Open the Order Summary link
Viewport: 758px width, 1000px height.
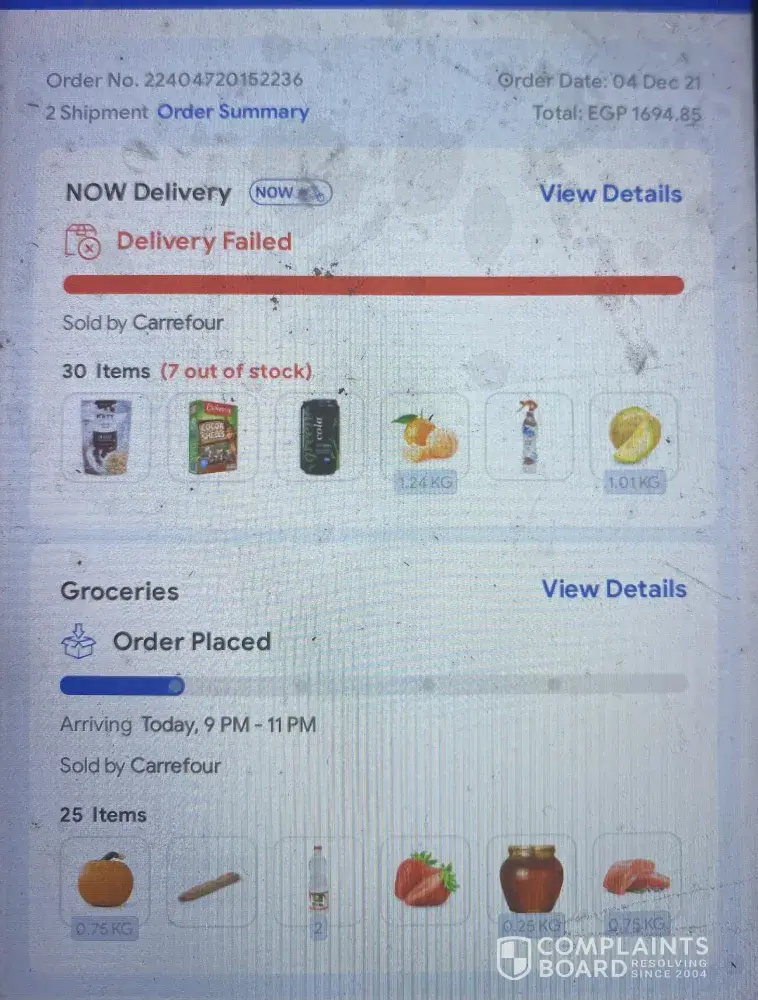pyautogui.click(x=232, y=112)
